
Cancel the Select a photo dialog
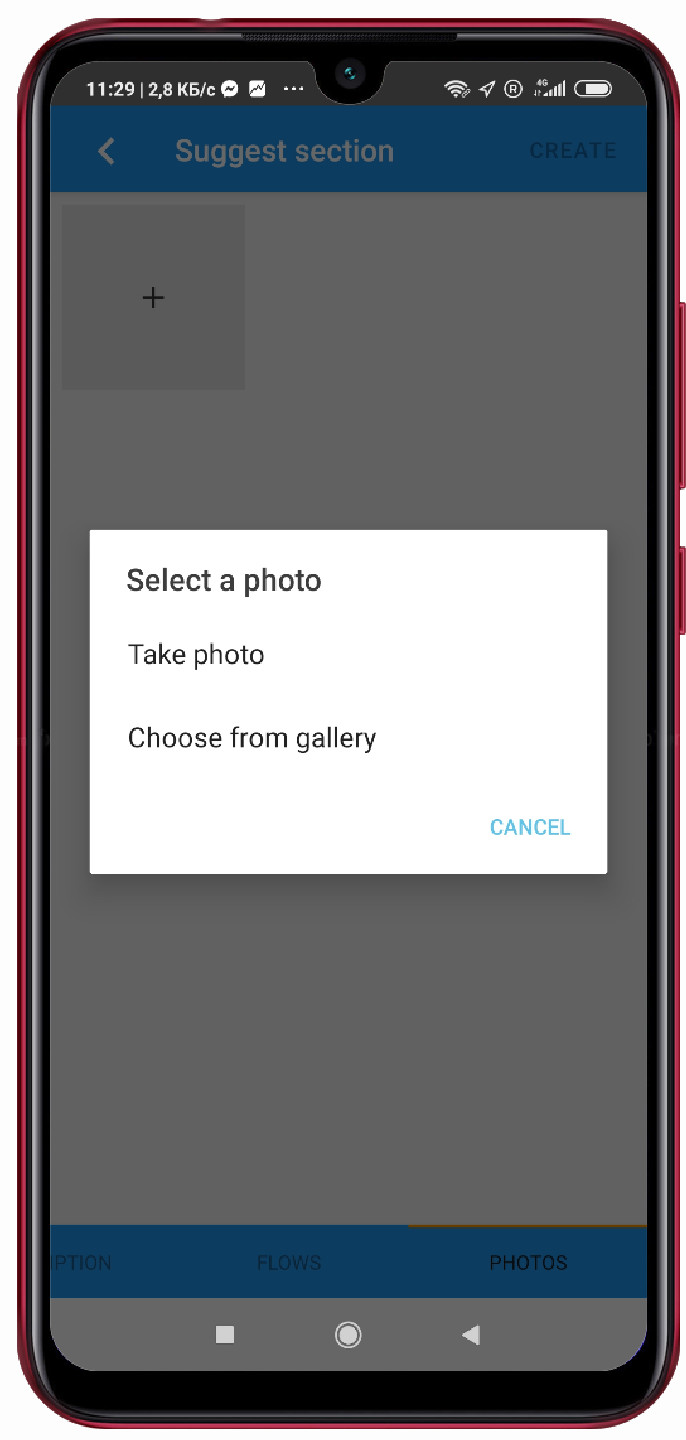pyautogui.click(x=530, y=827)
